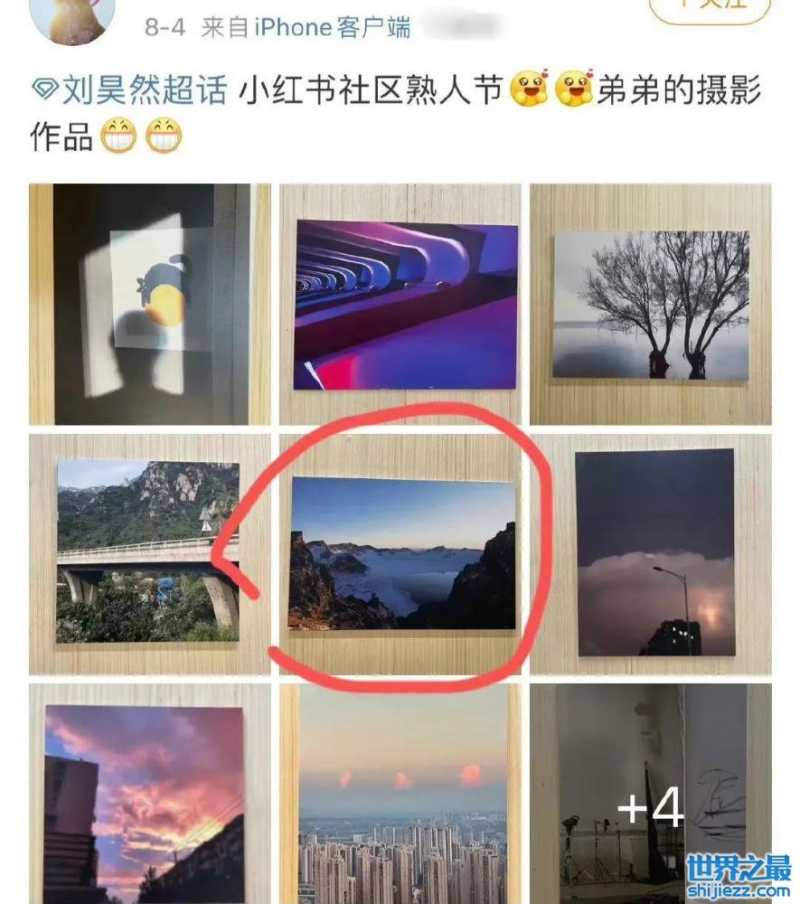Open the bare trees in mist photo
800x904 pixels.
[650, 304]
